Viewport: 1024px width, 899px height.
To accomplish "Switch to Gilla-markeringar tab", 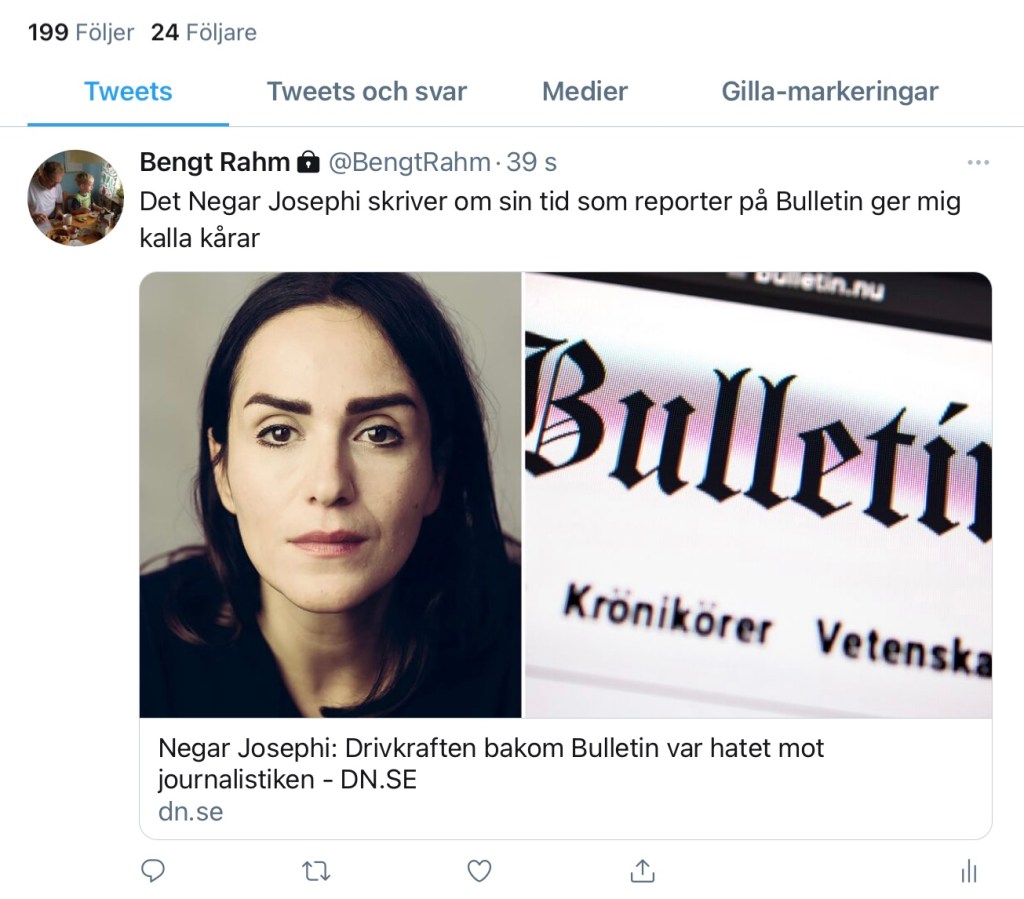I will click(829, 92).
